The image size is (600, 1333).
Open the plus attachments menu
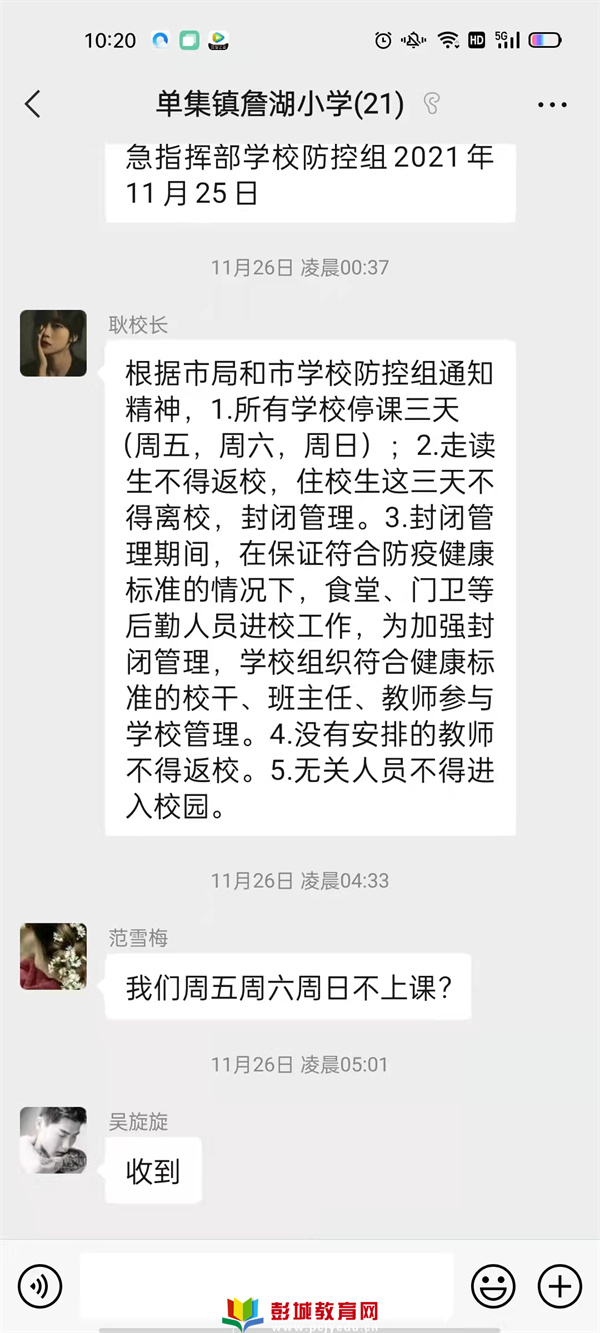pyautogui.click(x=559, y=1285)
